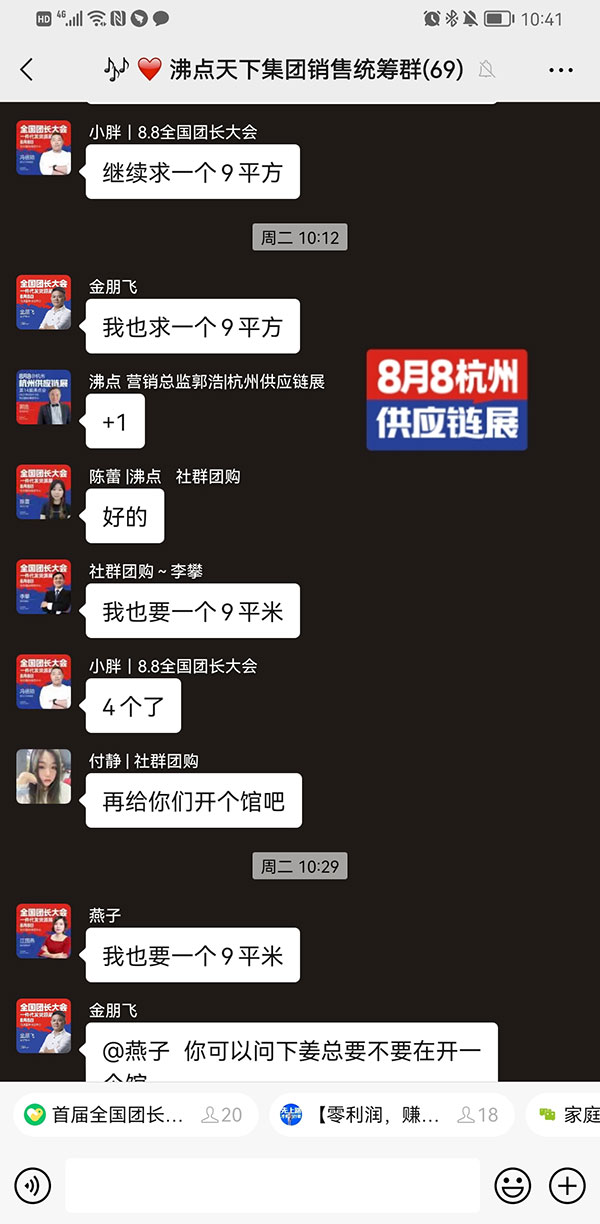Tap 陈蕾's profile picture

click(x=44, y=492)
